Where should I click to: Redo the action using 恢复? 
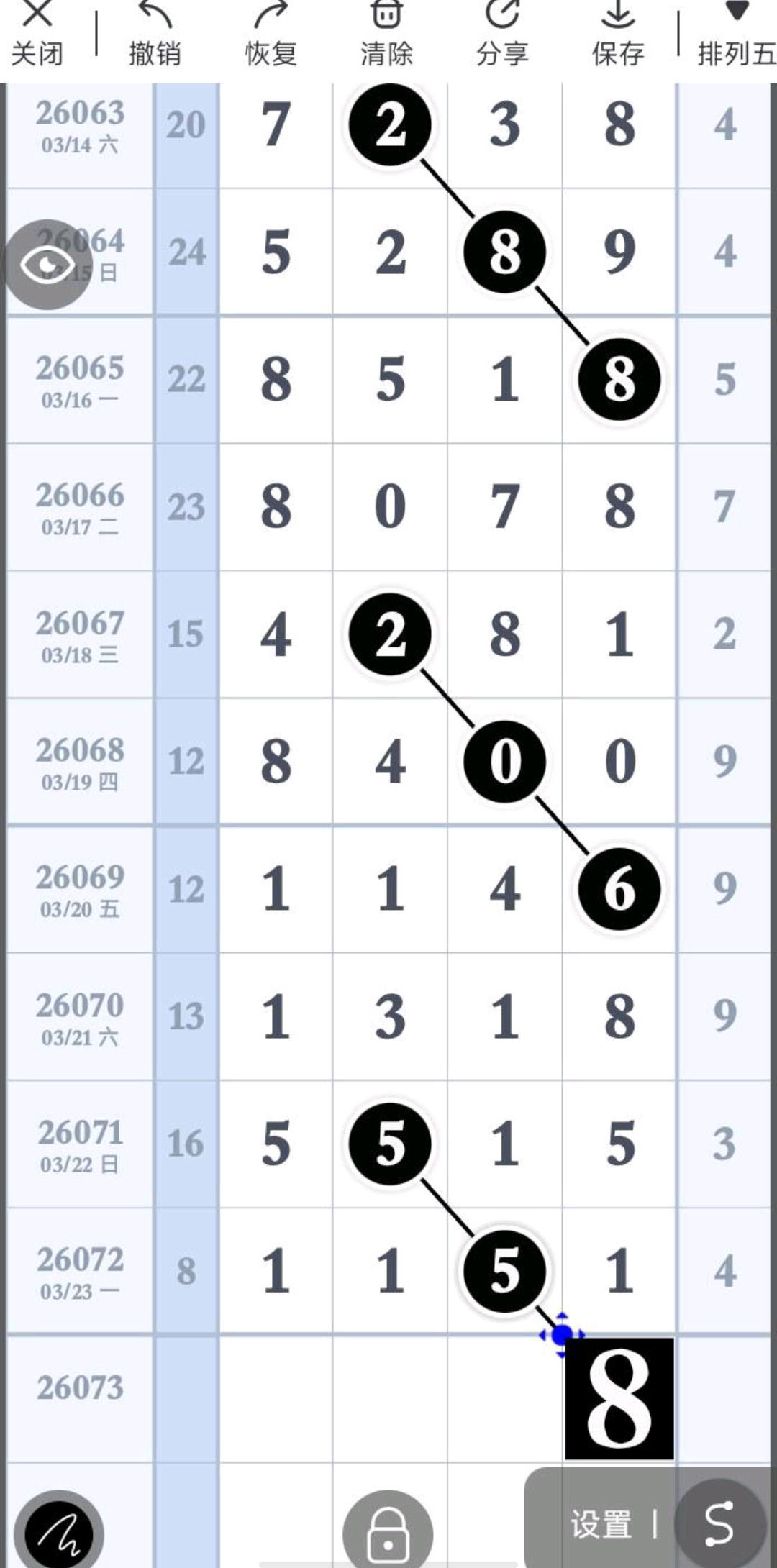coord(271,35)
